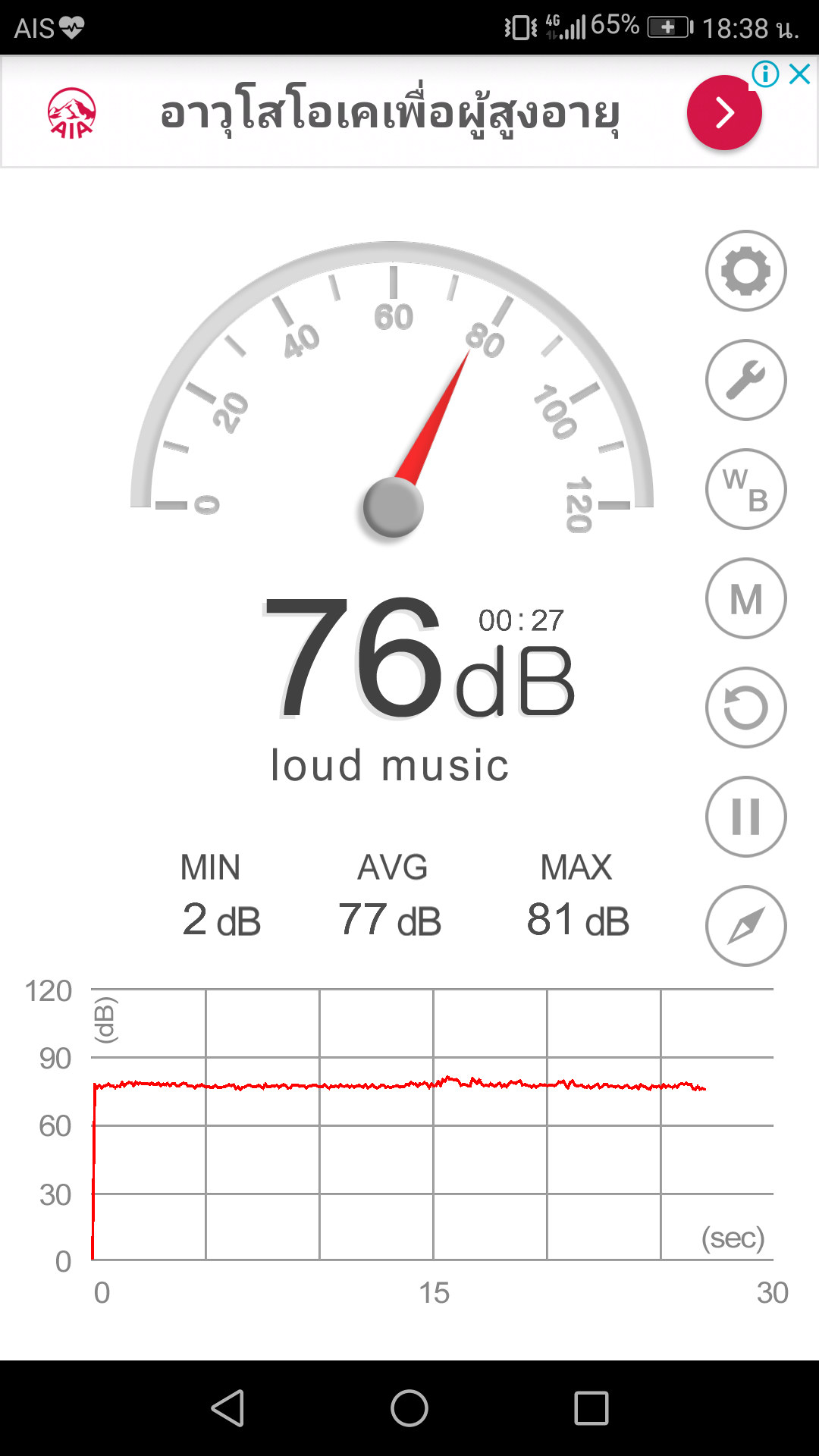
Task: Tap the WB theme switch icon
Action: 745,489
